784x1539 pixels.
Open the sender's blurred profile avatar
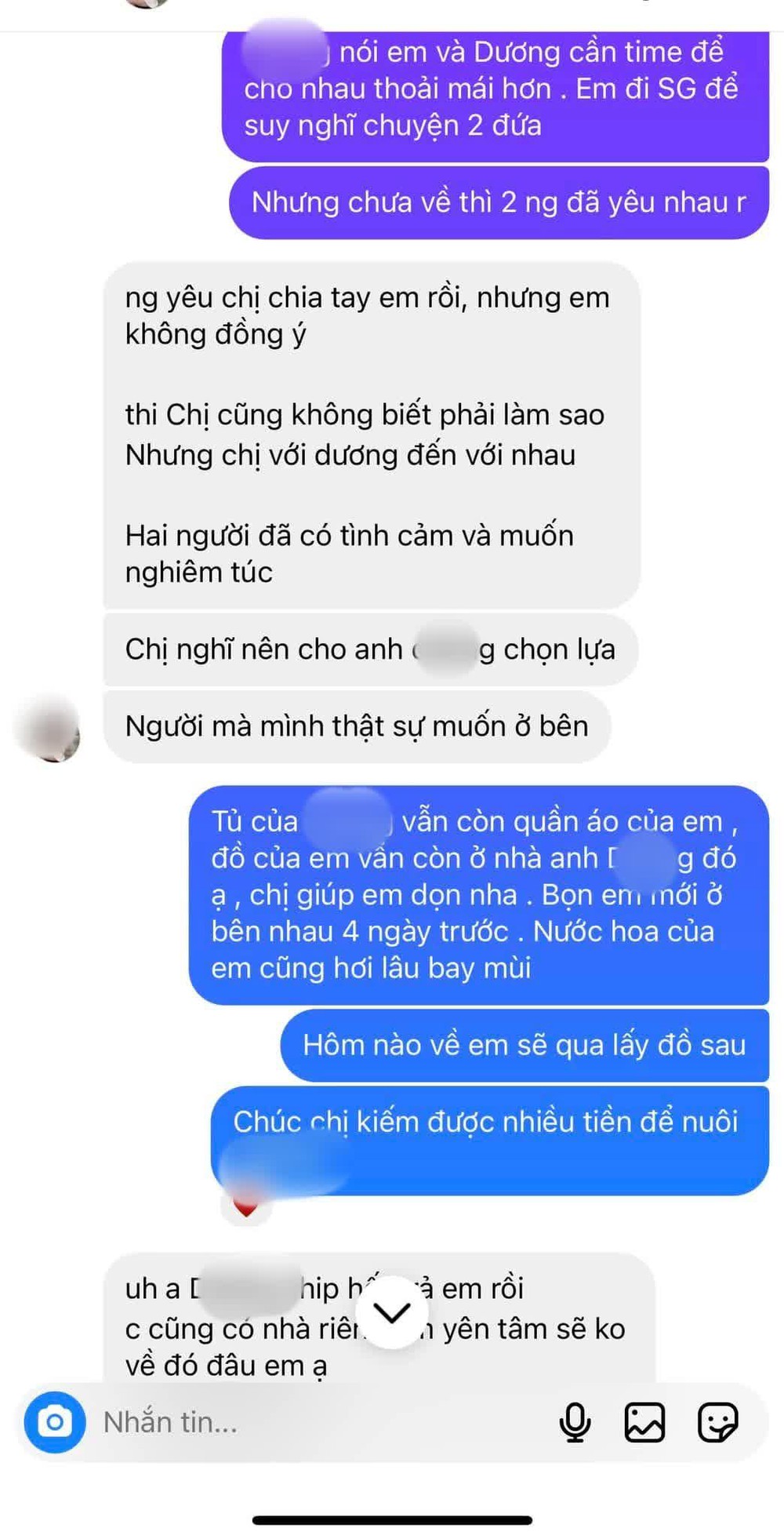coord(49,727)
